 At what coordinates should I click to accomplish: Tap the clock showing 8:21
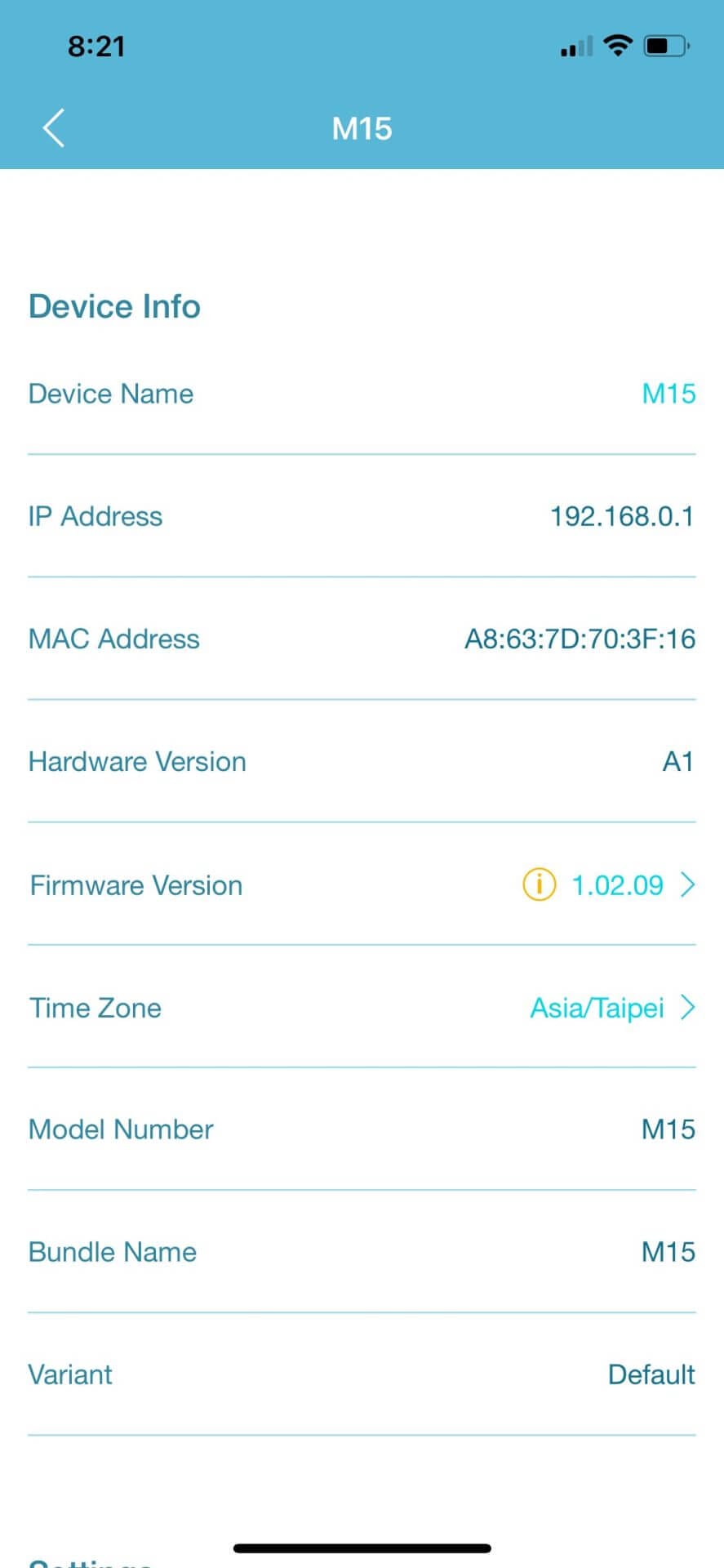pos(96,46)
